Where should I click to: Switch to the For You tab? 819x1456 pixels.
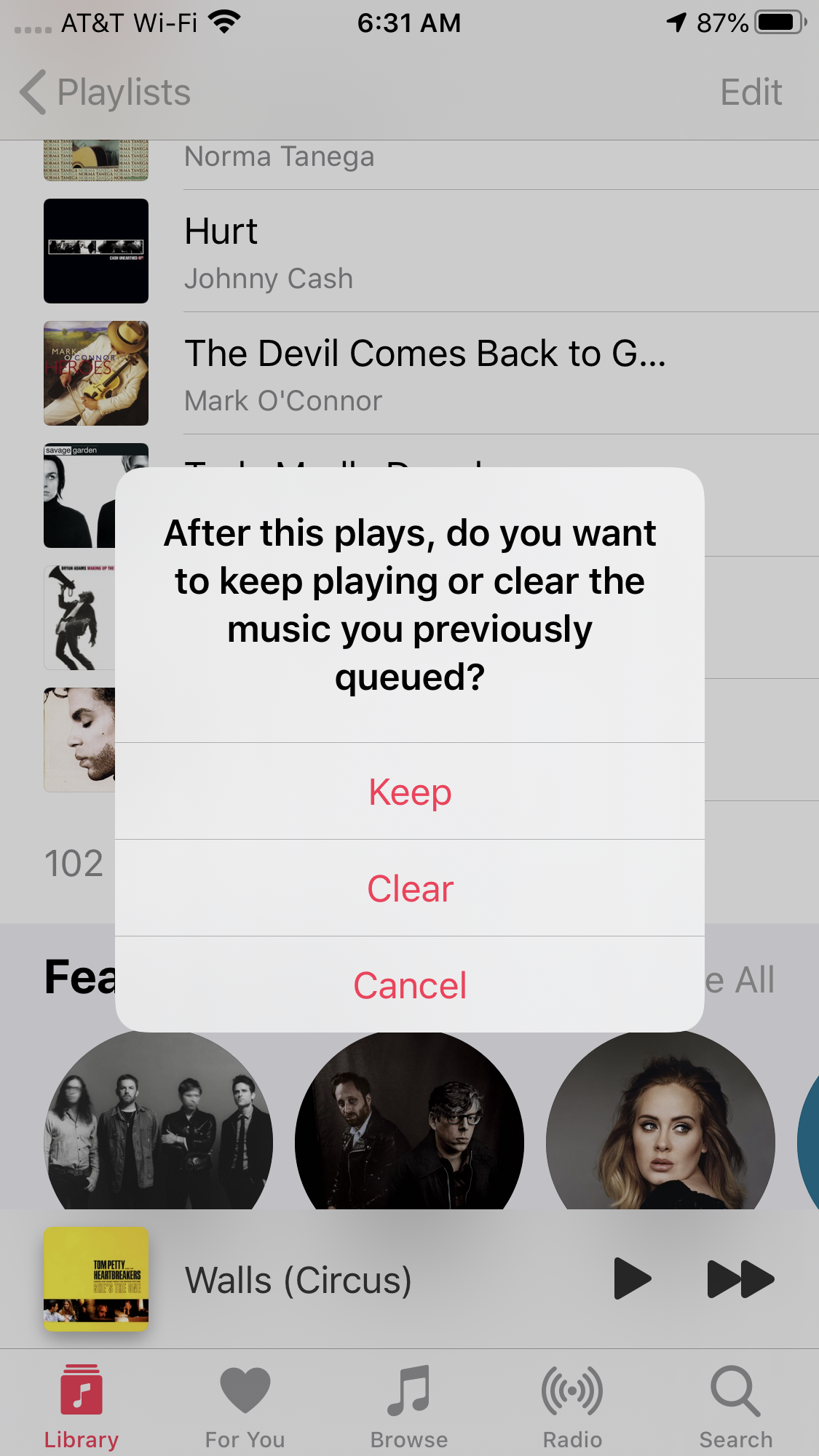click(245, 1405)
